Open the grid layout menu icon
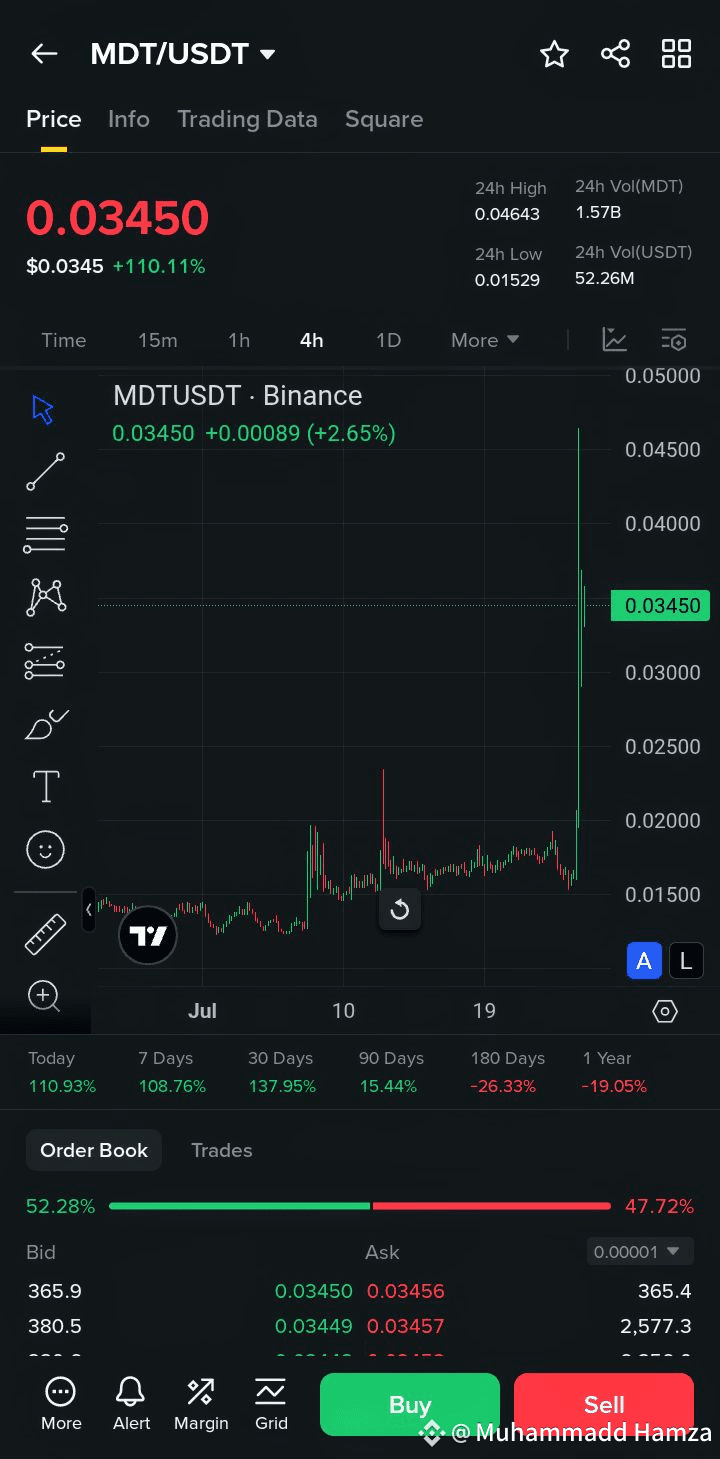Image resolution: width=720 pixels, height=1459 pixels. [x=676, y=54]
